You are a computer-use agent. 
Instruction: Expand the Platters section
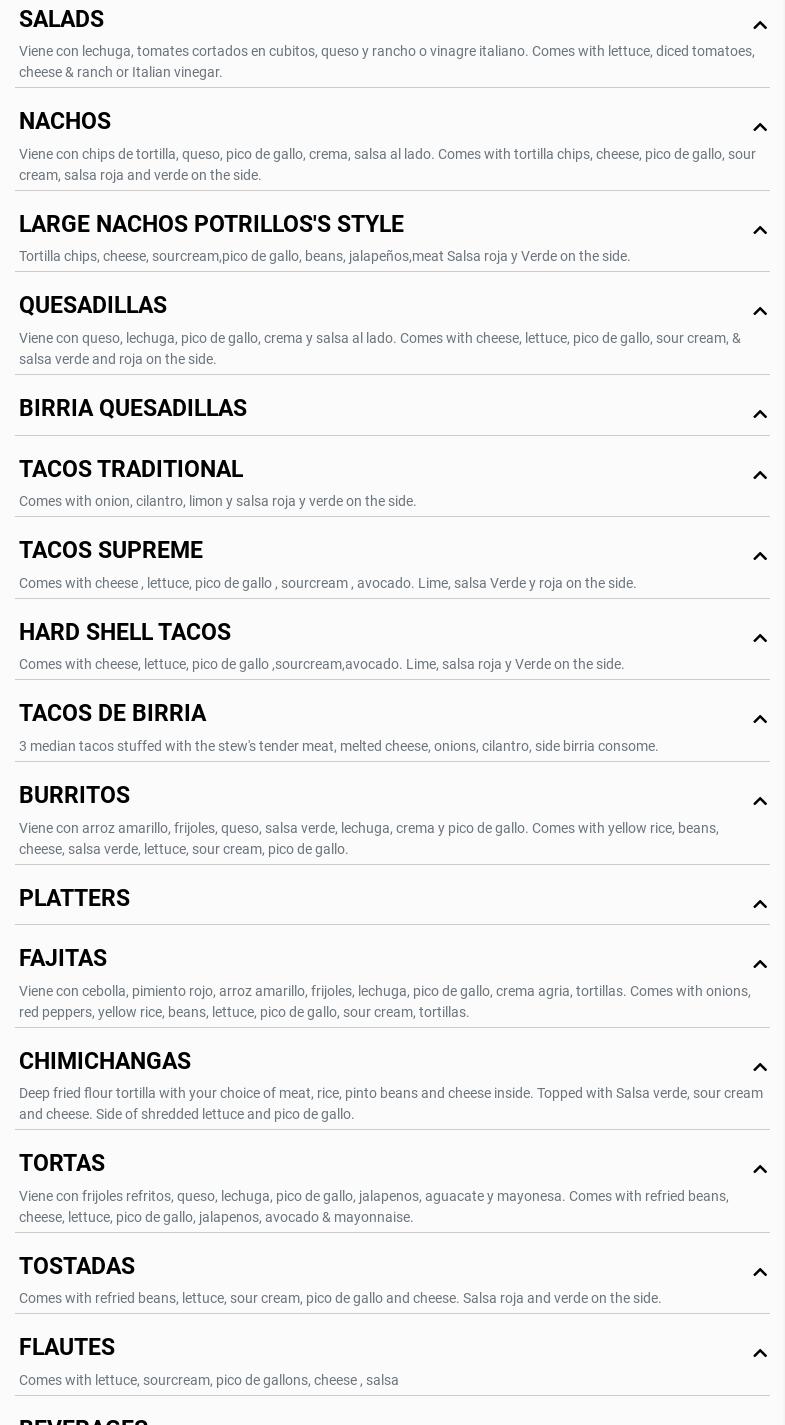pyautogui.click(x=759, y=904)
